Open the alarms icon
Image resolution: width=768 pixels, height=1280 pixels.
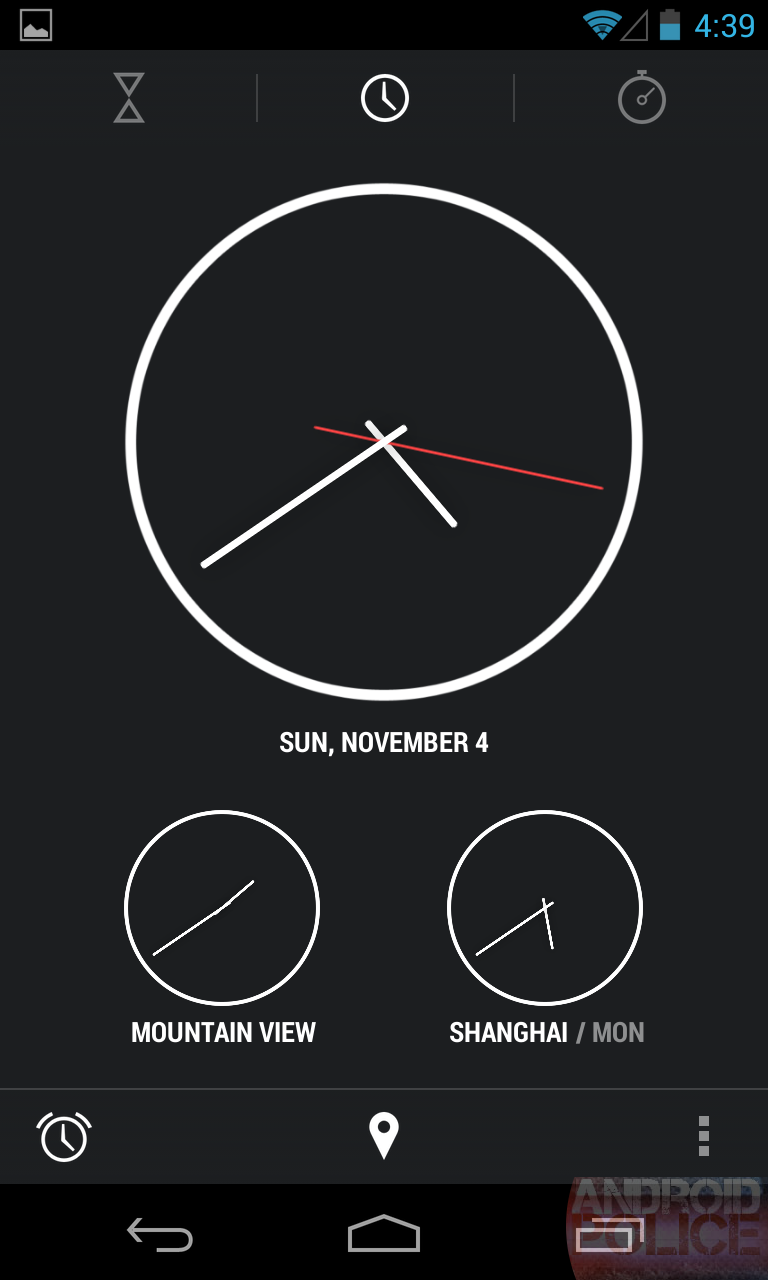click(x=64, y=1136)
